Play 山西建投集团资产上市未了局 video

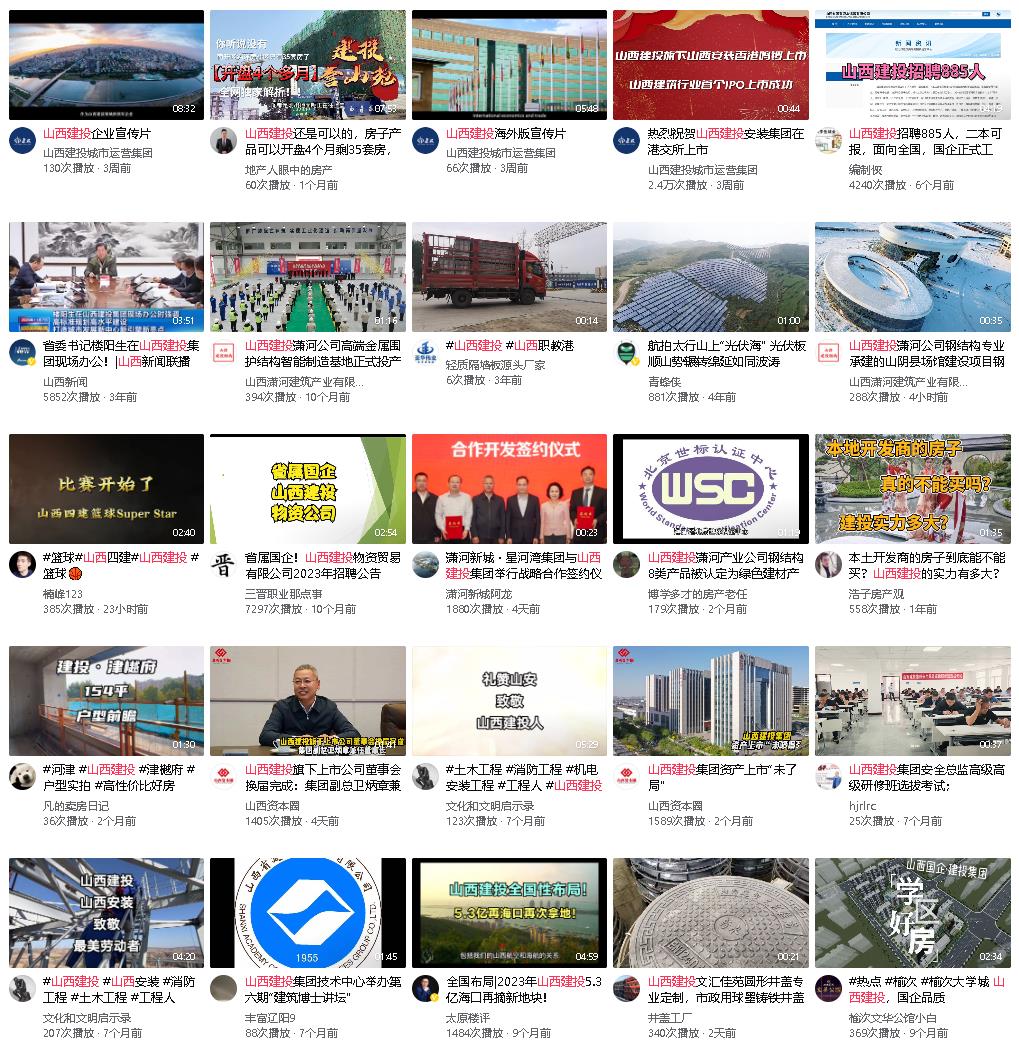tap(710, 701)
